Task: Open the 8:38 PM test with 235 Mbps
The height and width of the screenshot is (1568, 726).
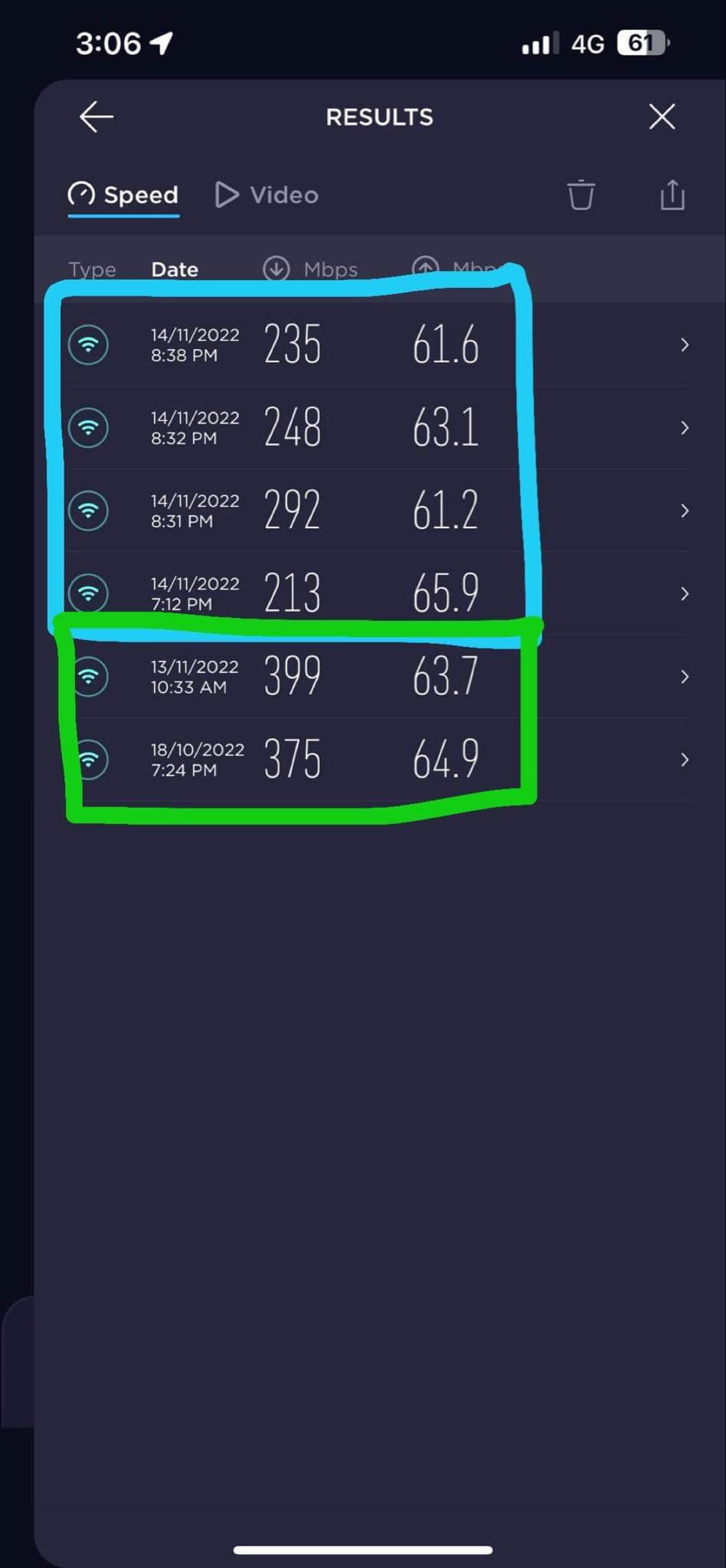Action: click(379, 345)
